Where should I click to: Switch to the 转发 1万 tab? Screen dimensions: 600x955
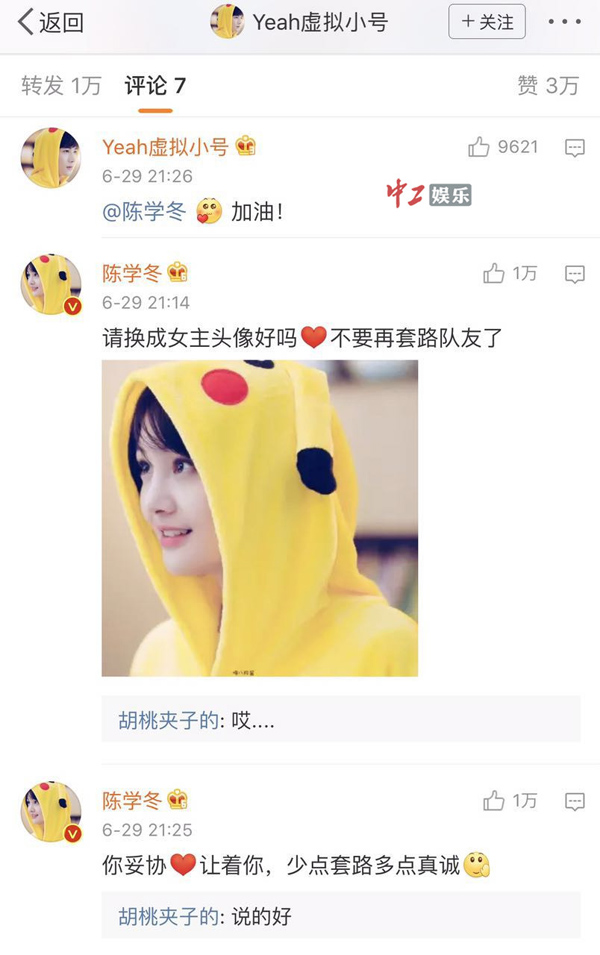point(61,86)
